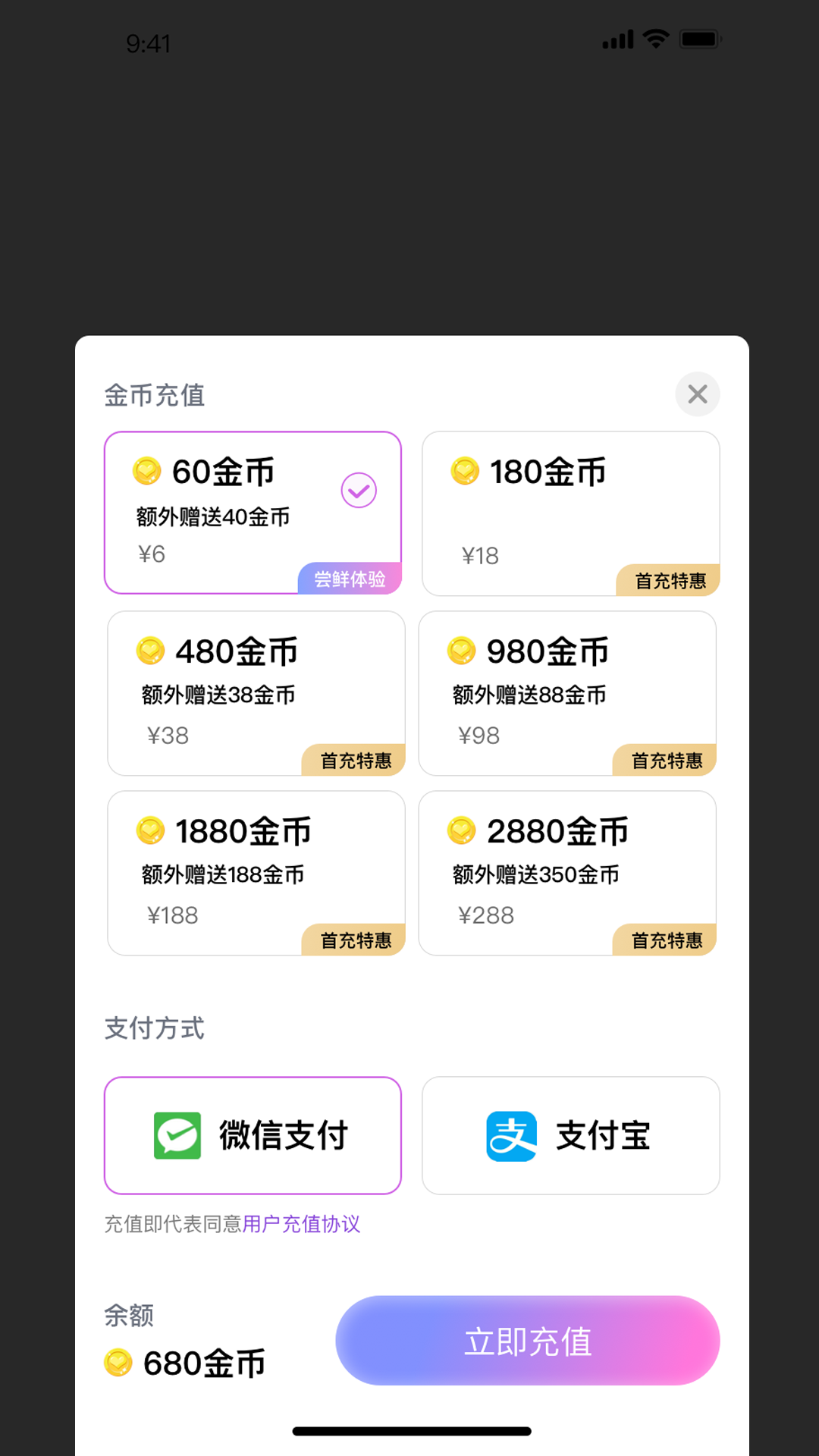Dismiss the 金币充值 dialog via X
Viewport: 819px width, 1456px height.
tap(697, 394)
